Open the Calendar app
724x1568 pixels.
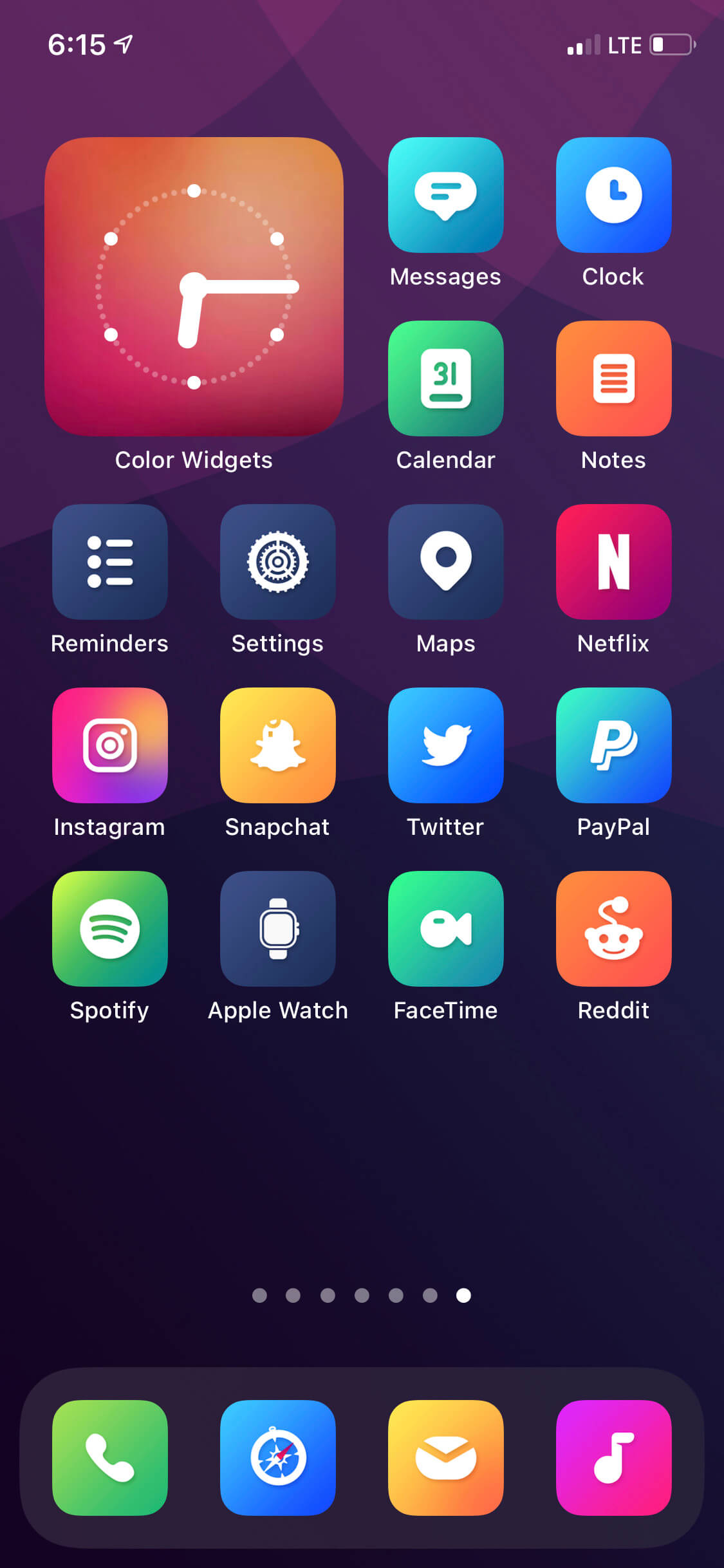(445, 378)
